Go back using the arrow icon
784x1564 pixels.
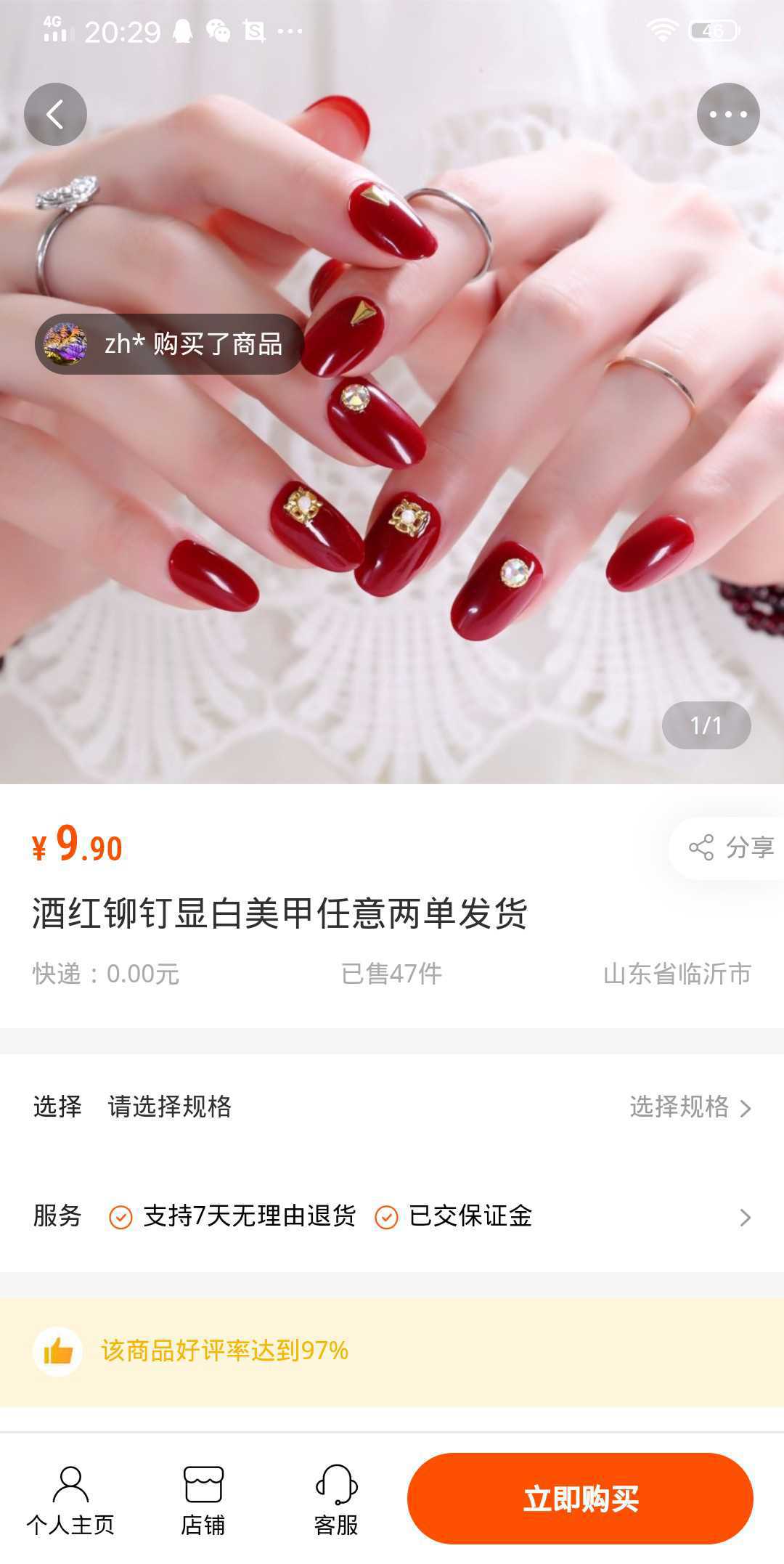coord(55,115)
